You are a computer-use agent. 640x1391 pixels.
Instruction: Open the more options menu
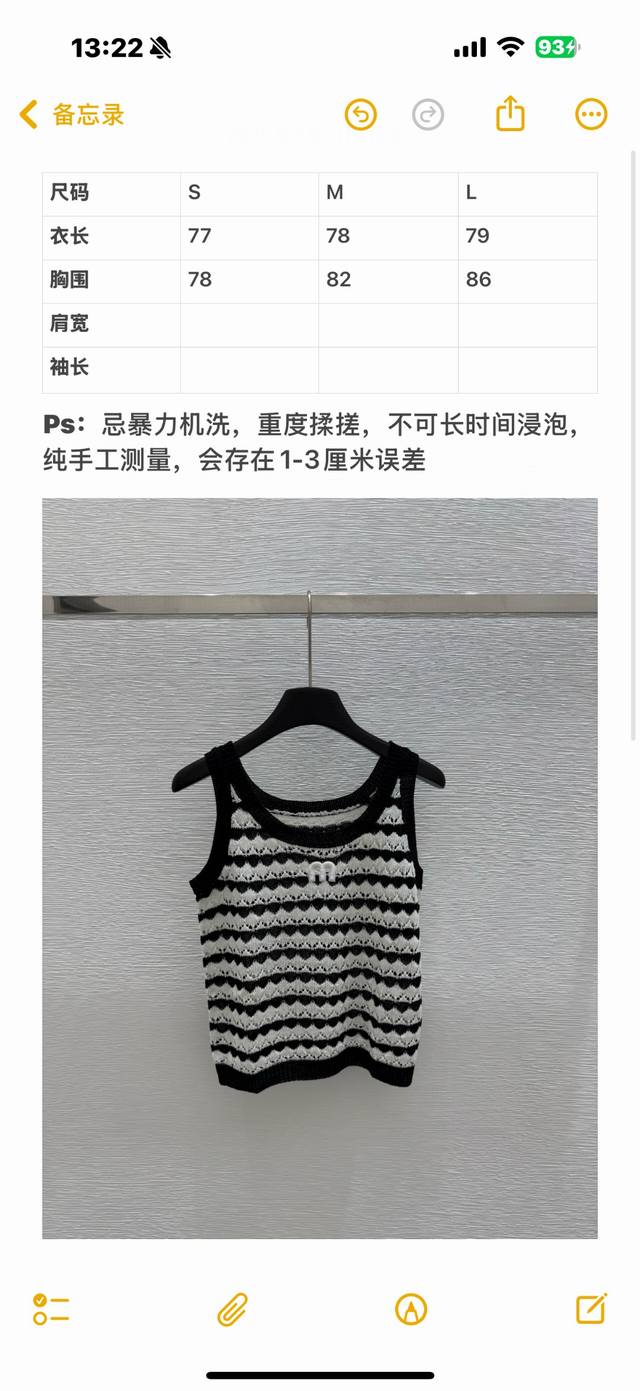(591, 115)
